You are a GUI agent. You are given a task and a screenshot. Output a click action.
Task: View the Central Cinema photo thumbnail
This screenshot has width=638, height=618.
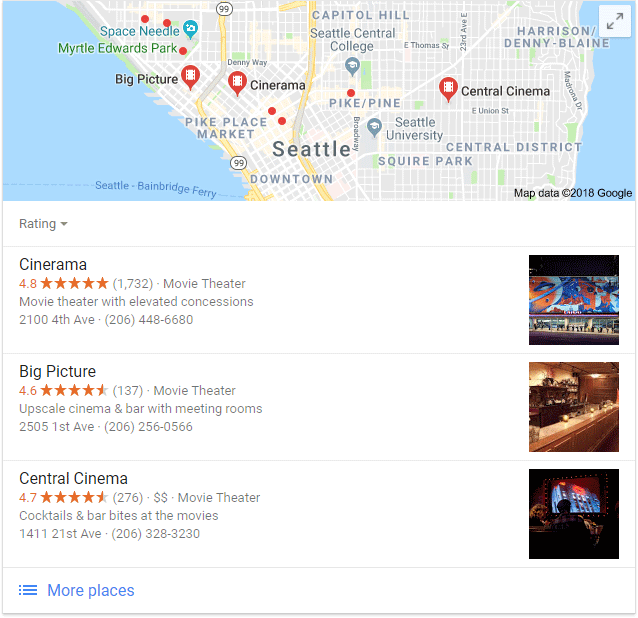click(573, 514)
